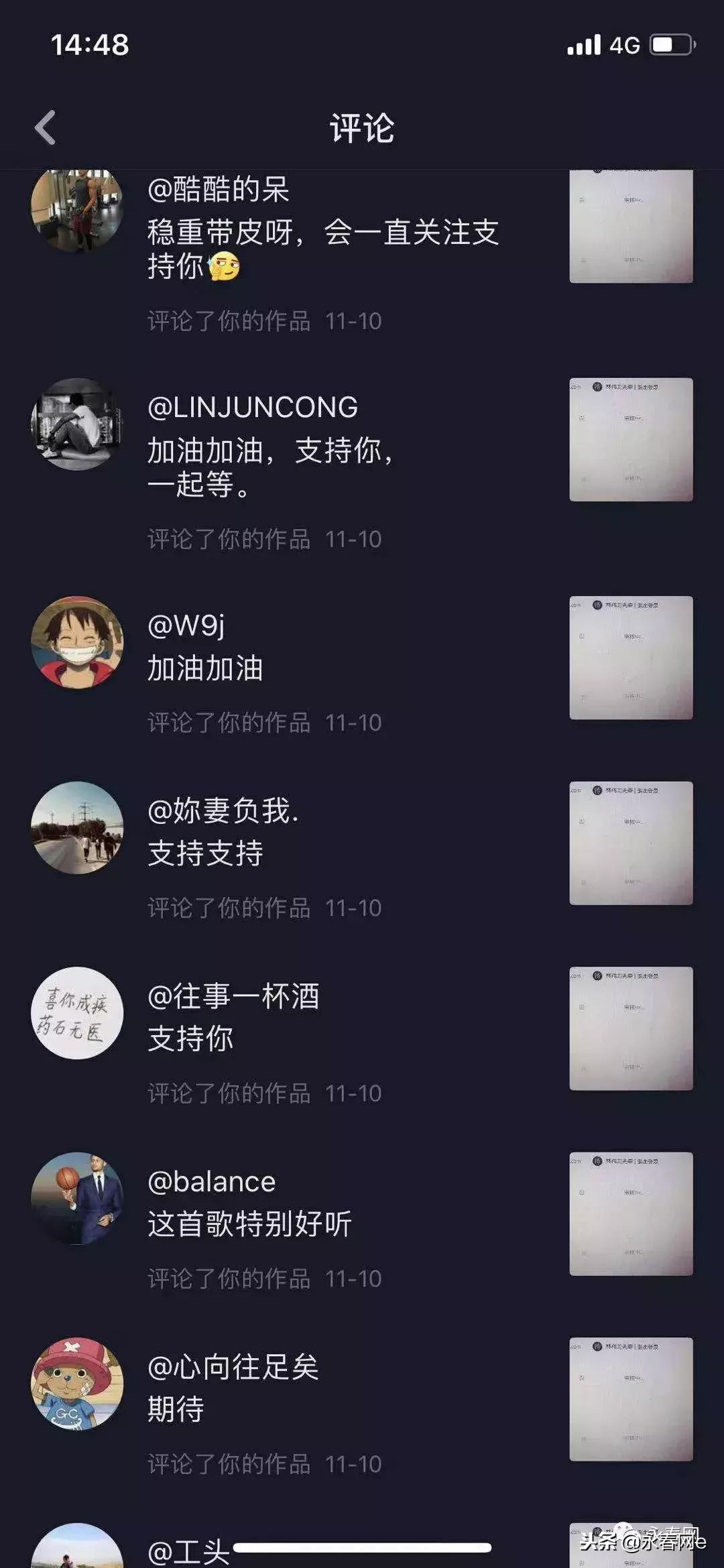Tap the 评论 screen title

coord(362,128)
